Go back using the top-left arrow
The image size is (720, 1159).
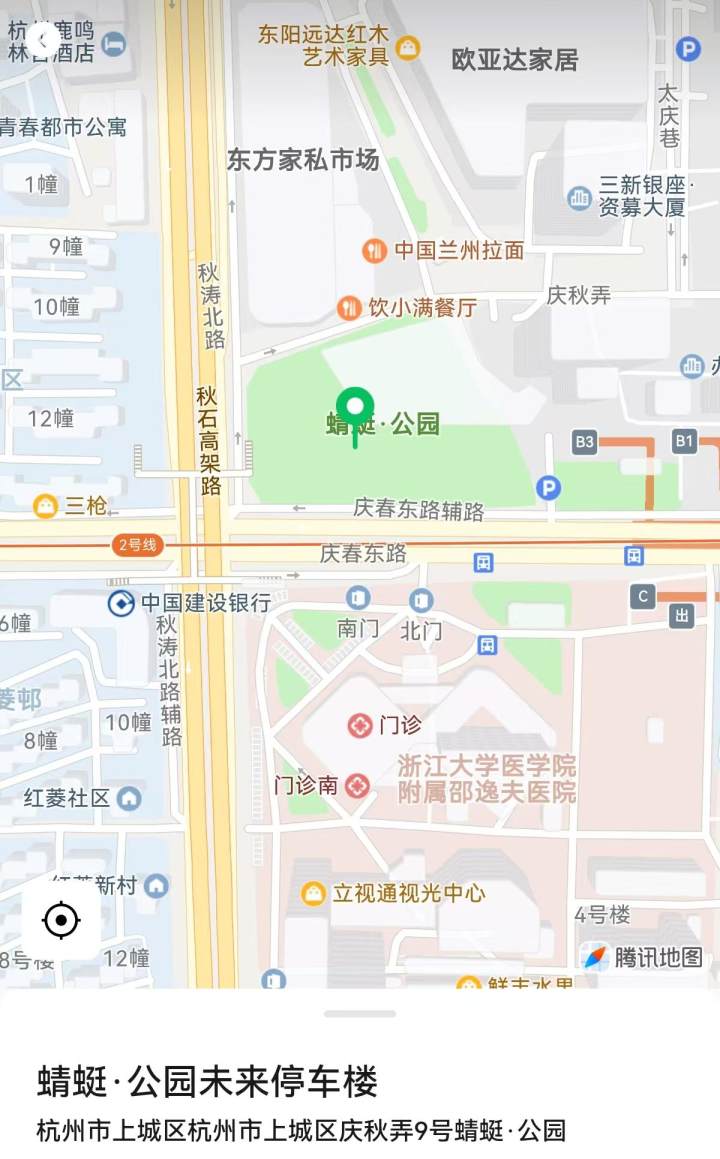(41, 40)
